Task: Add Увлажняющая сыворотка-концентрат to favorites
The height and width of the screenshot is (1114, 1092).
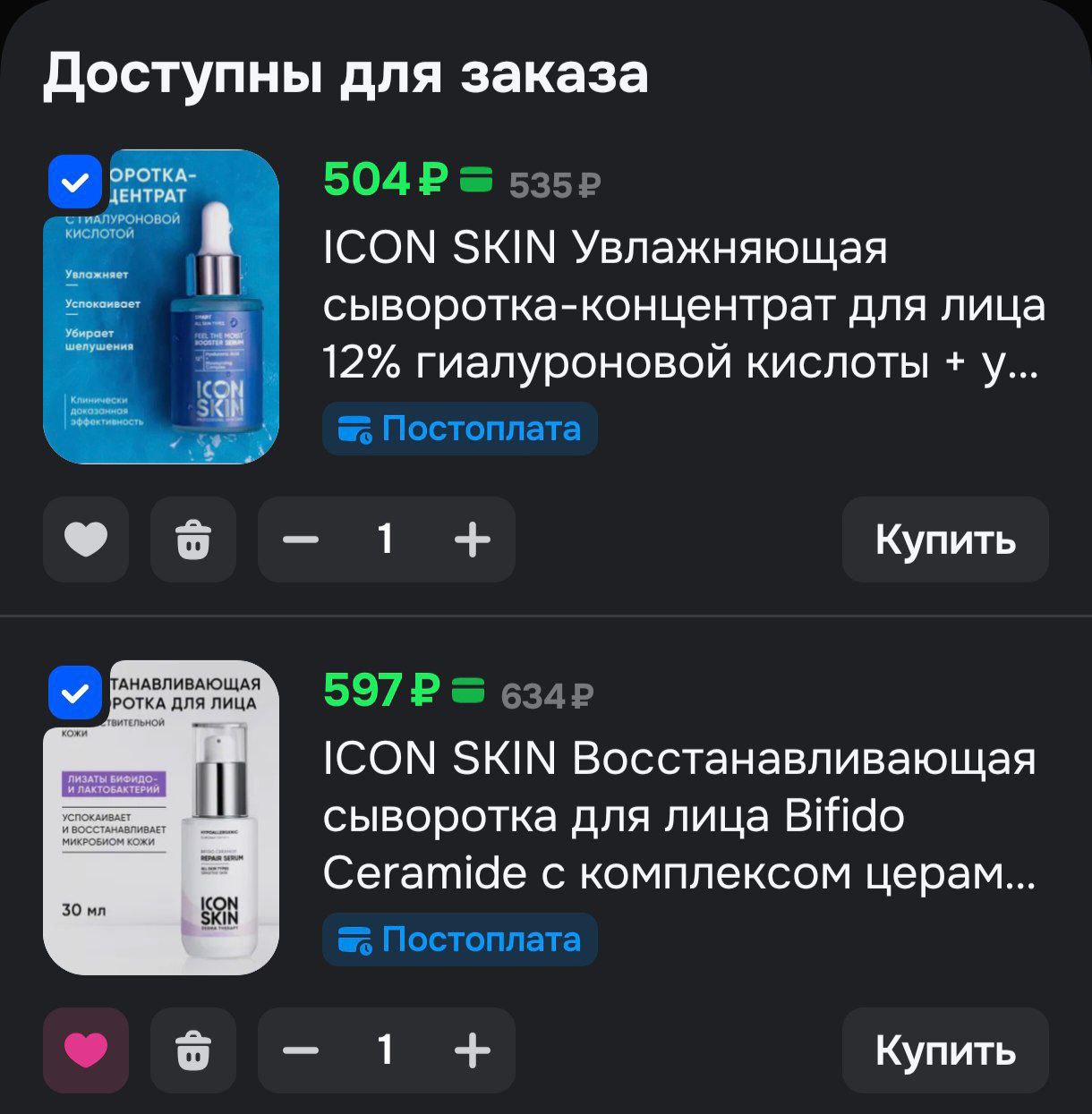Action: [x=86, y=540]
